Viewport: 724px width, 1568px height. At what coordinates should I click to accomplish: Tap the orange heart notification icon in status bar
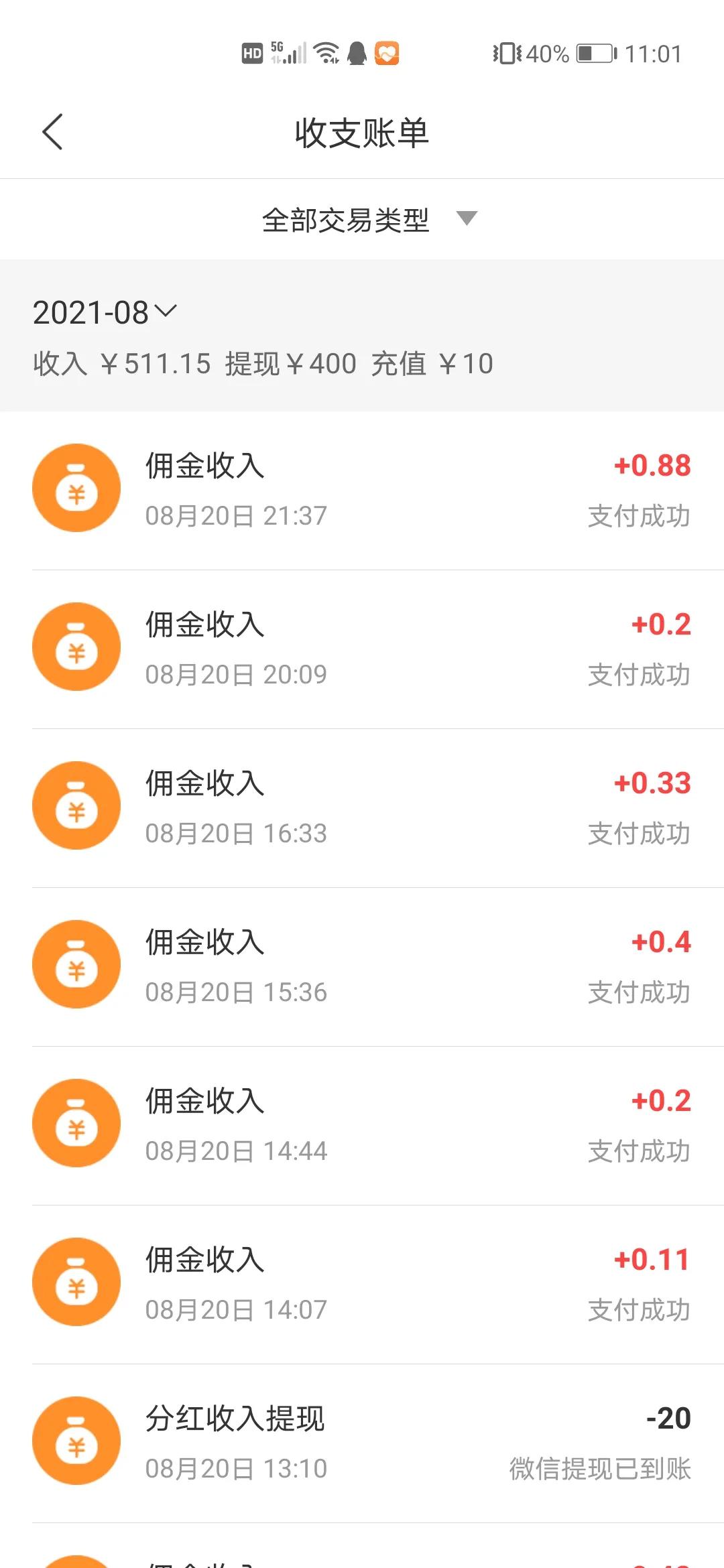click(x=387, y=53)
